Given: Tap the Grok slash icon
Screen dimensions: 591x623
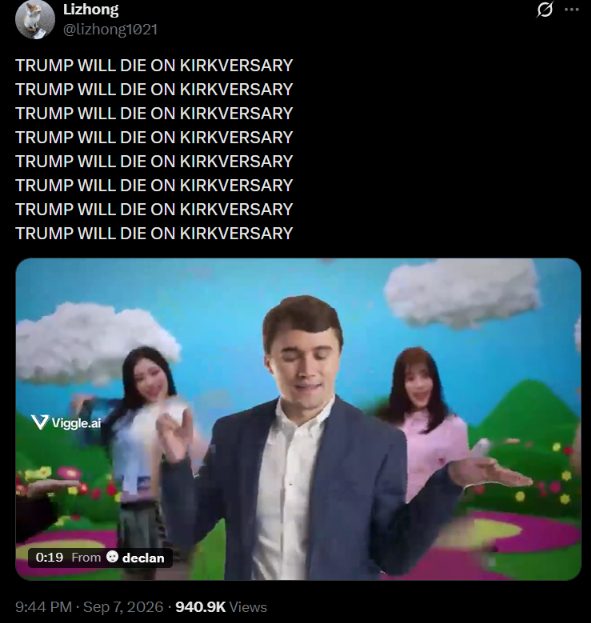Looking at the screenshot, I should click(x=544, y=10).
